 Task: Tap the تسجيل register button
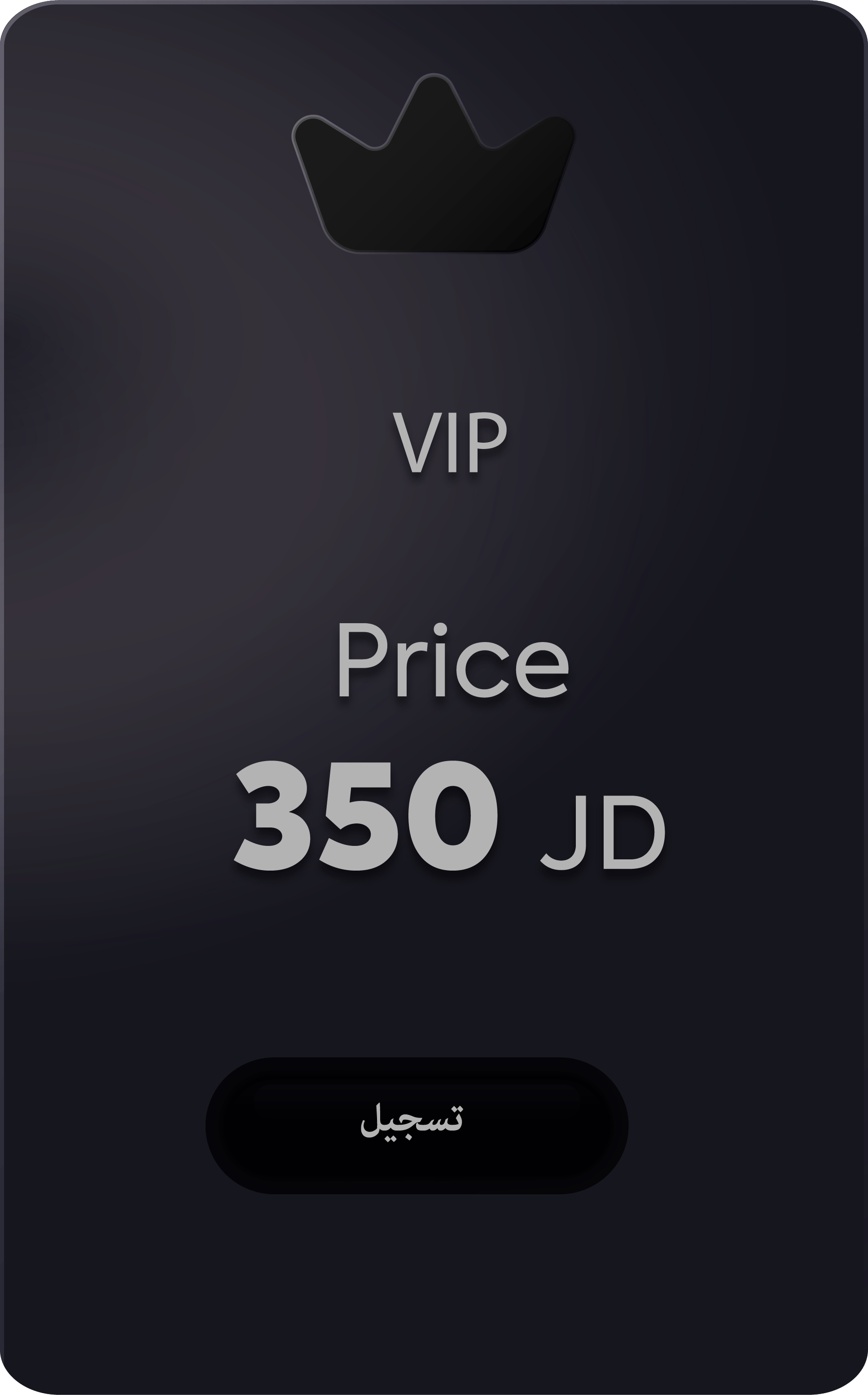(x=416, y=1125)
